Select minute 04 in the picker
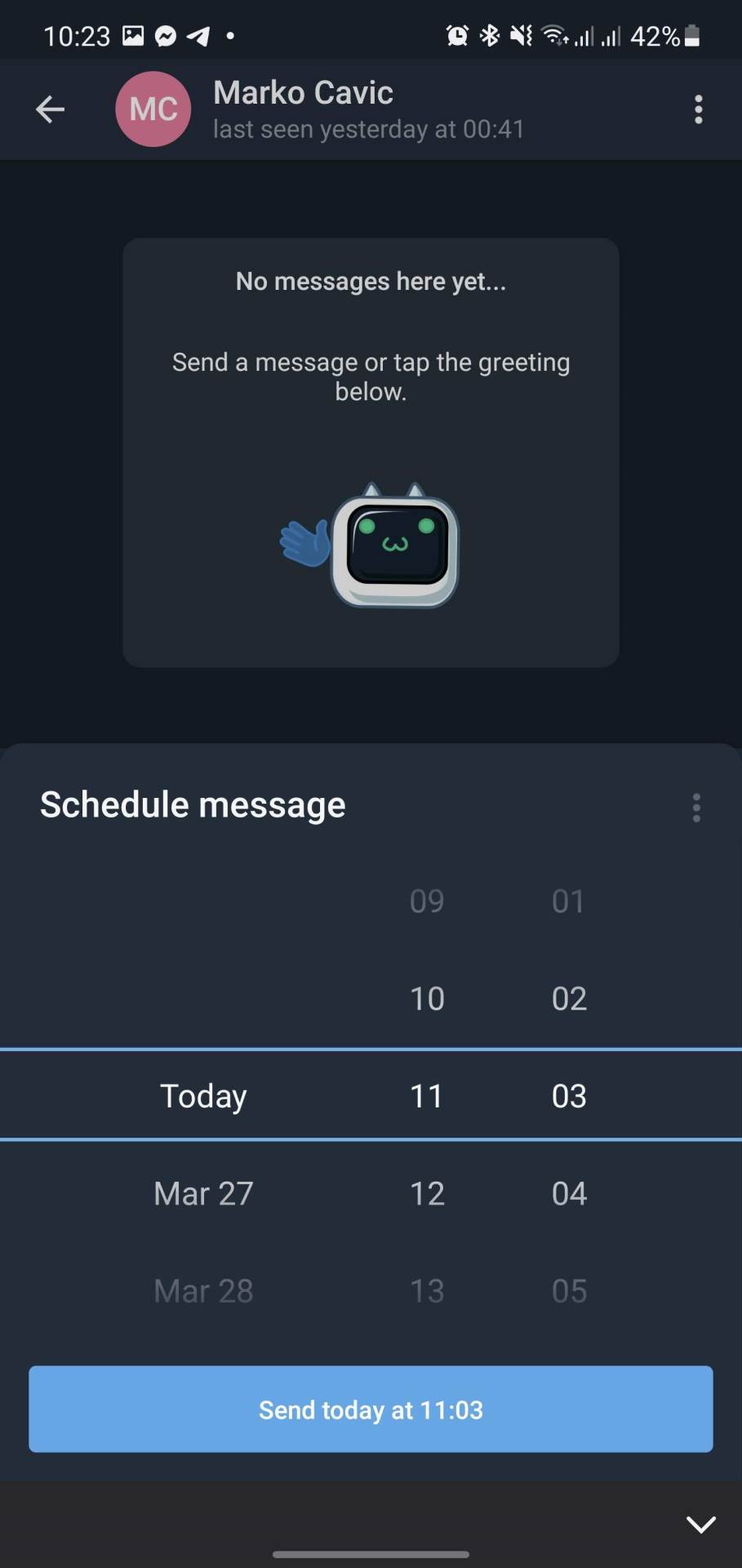 pyautogui.click(x=569, y=1193)
